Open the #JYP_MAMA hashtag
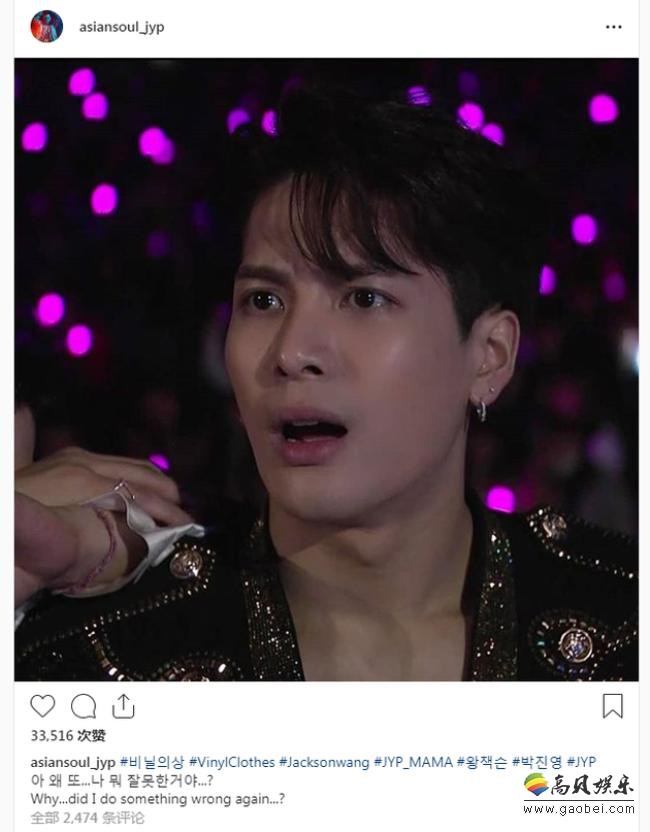Screen dimensions: 650x832 [x=413, y=762]
